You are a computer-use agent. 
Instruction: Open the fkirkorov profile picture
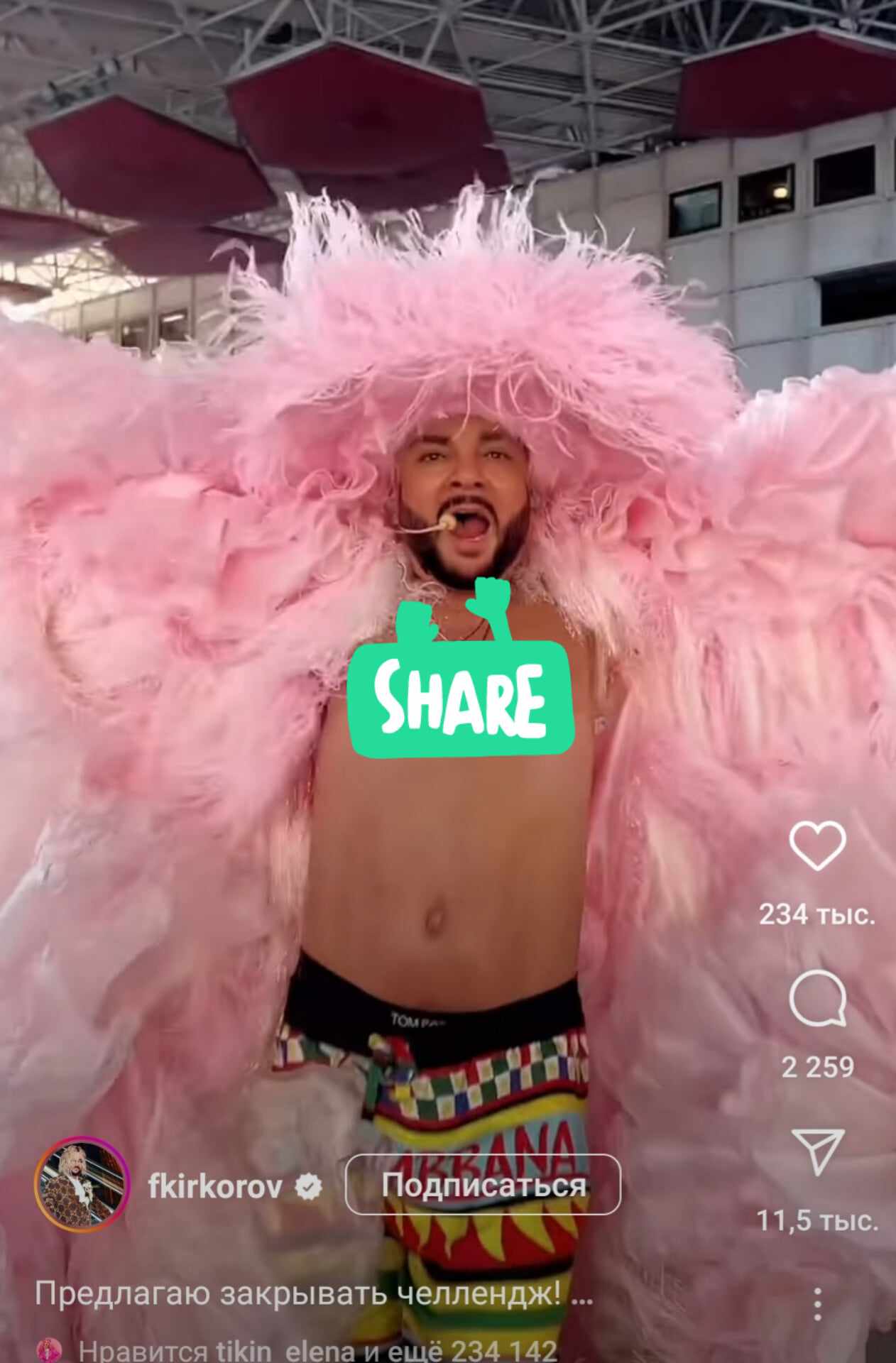click(80, 1184)
